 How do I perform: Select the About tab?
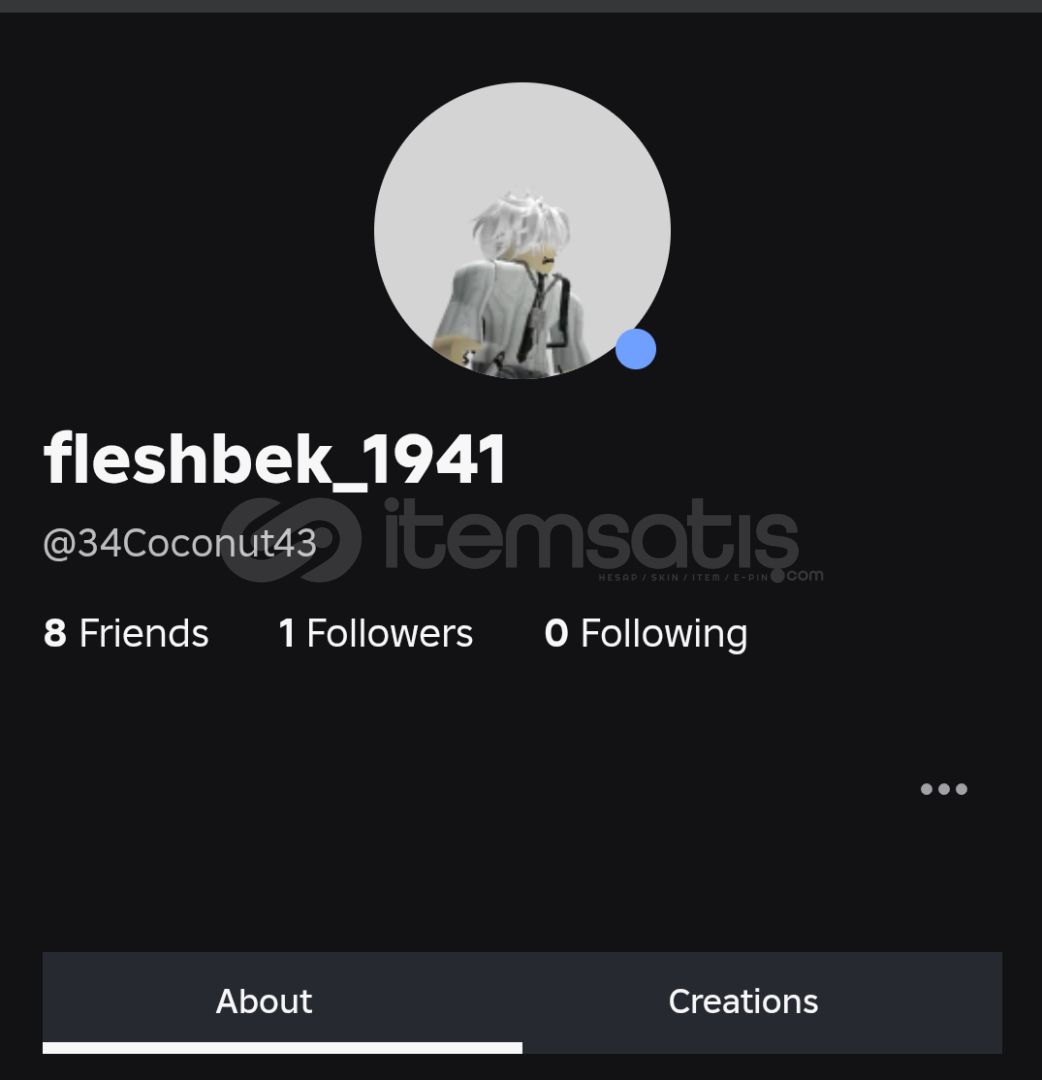click(x=264, y=1001)
